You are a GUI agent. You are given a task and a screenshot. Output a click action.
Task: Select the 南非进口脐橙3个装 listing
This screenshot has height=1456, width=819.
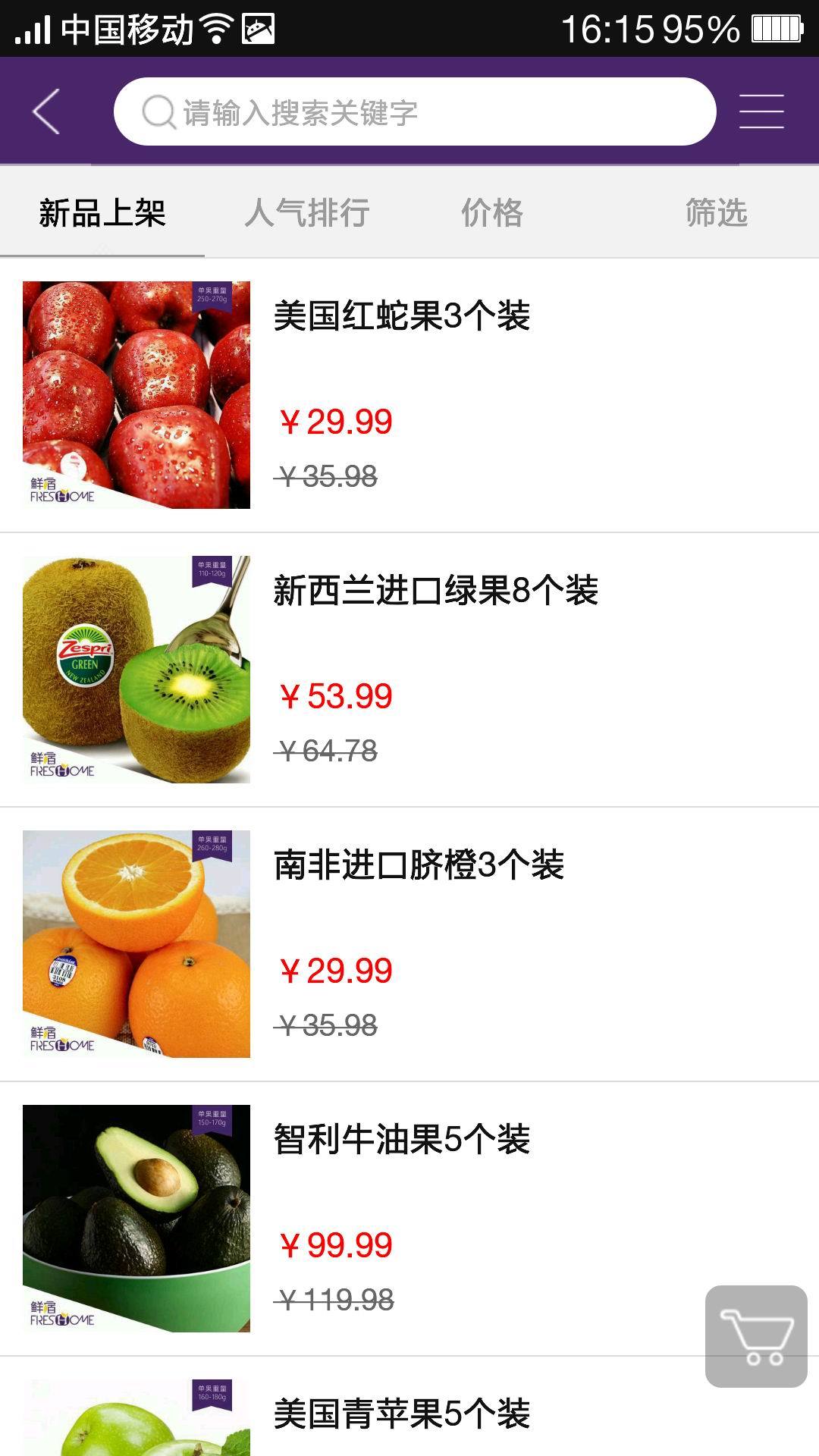pyautogui.click(x=419, y=865)
